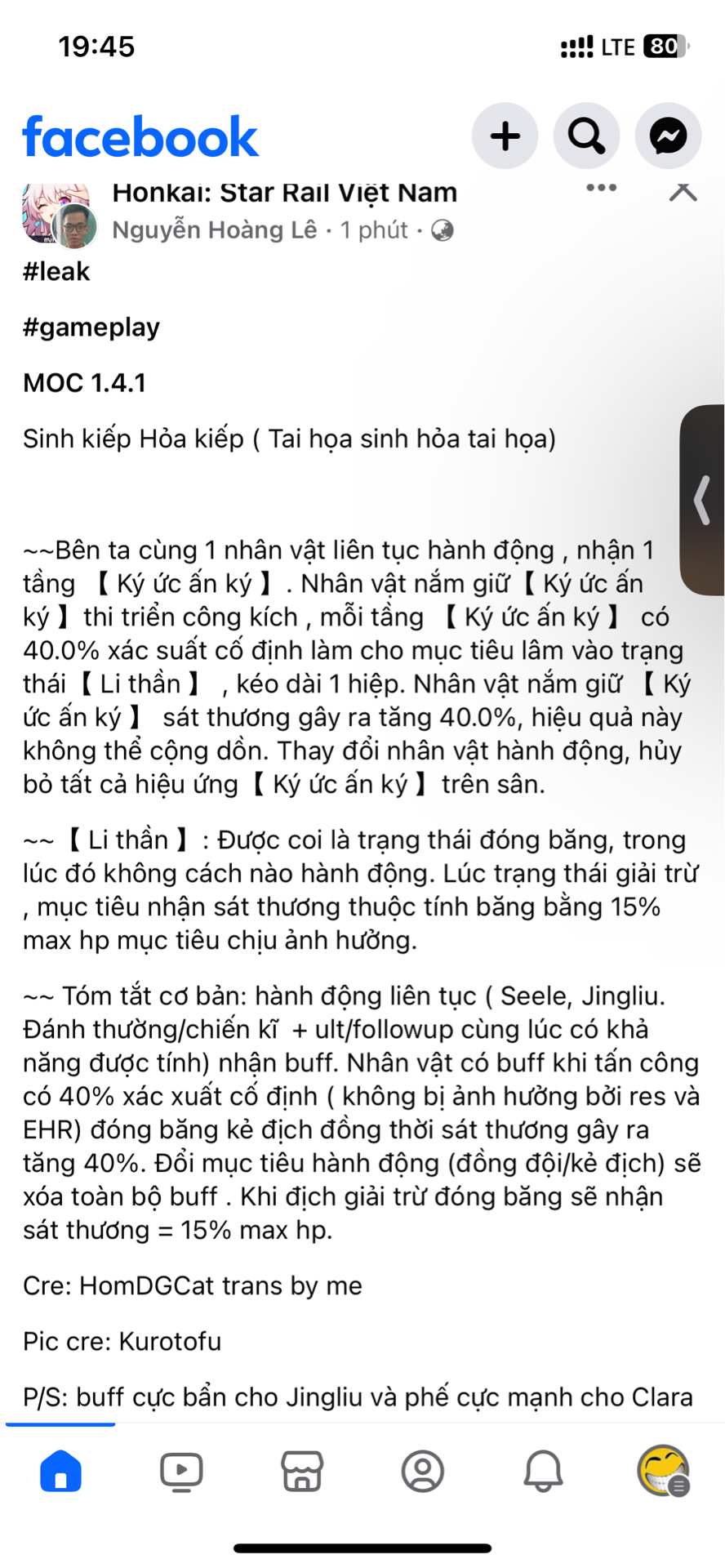Open the menu tab with avatar
725x1568 pixels.
(664, 1471)
